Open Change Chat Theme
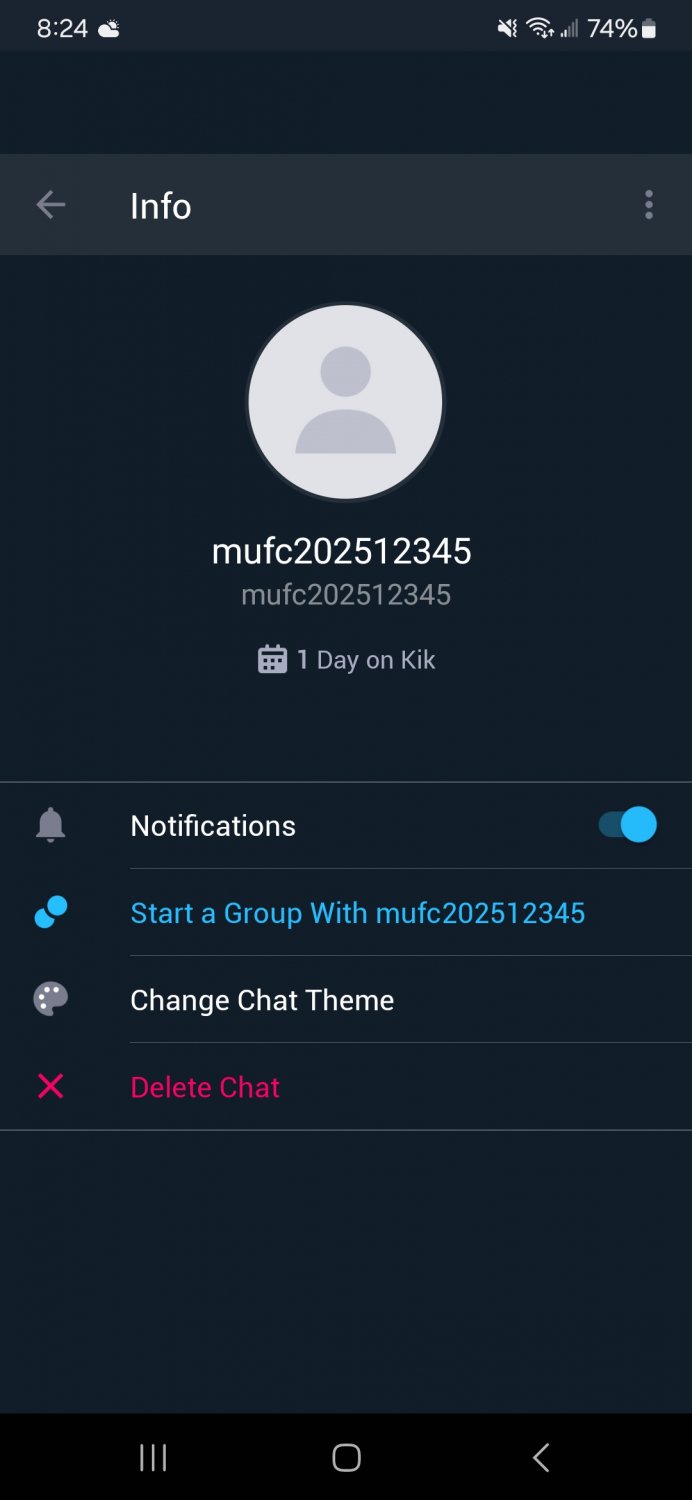The height and width of the screenshot is (1500, 692). (x=346, y=1000)
